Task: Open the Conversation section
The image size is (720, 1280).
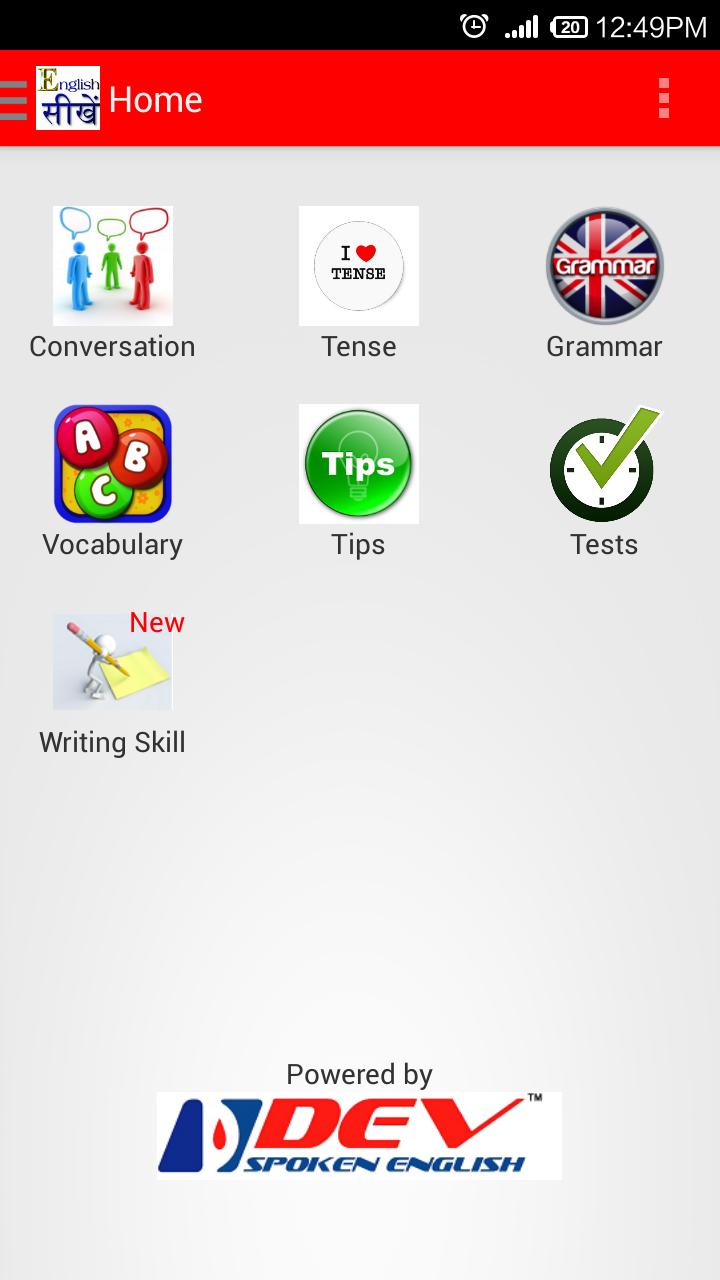Action: click(112, 265)
